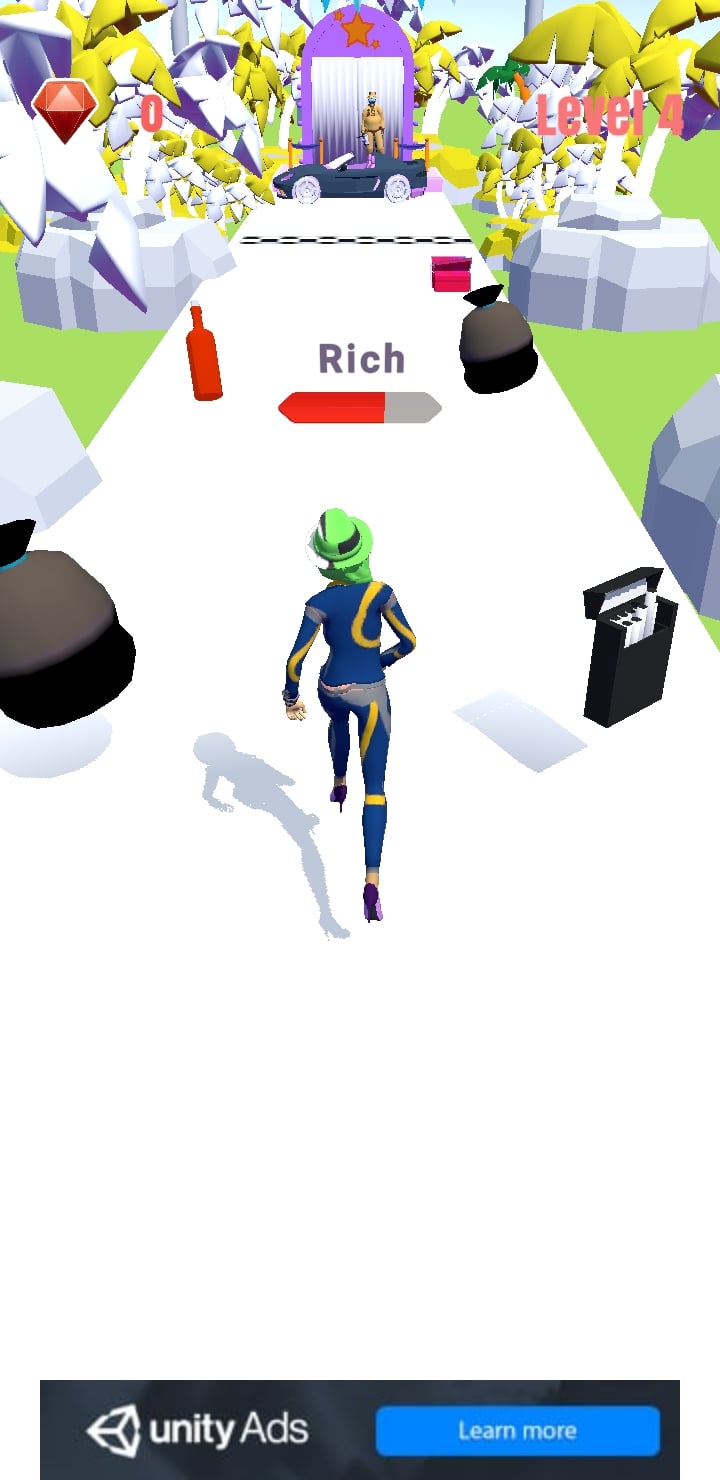Tap Learn more on the Unity Ads banner
Viewport: 720px width, 1480px height.
pos(517,1430)
